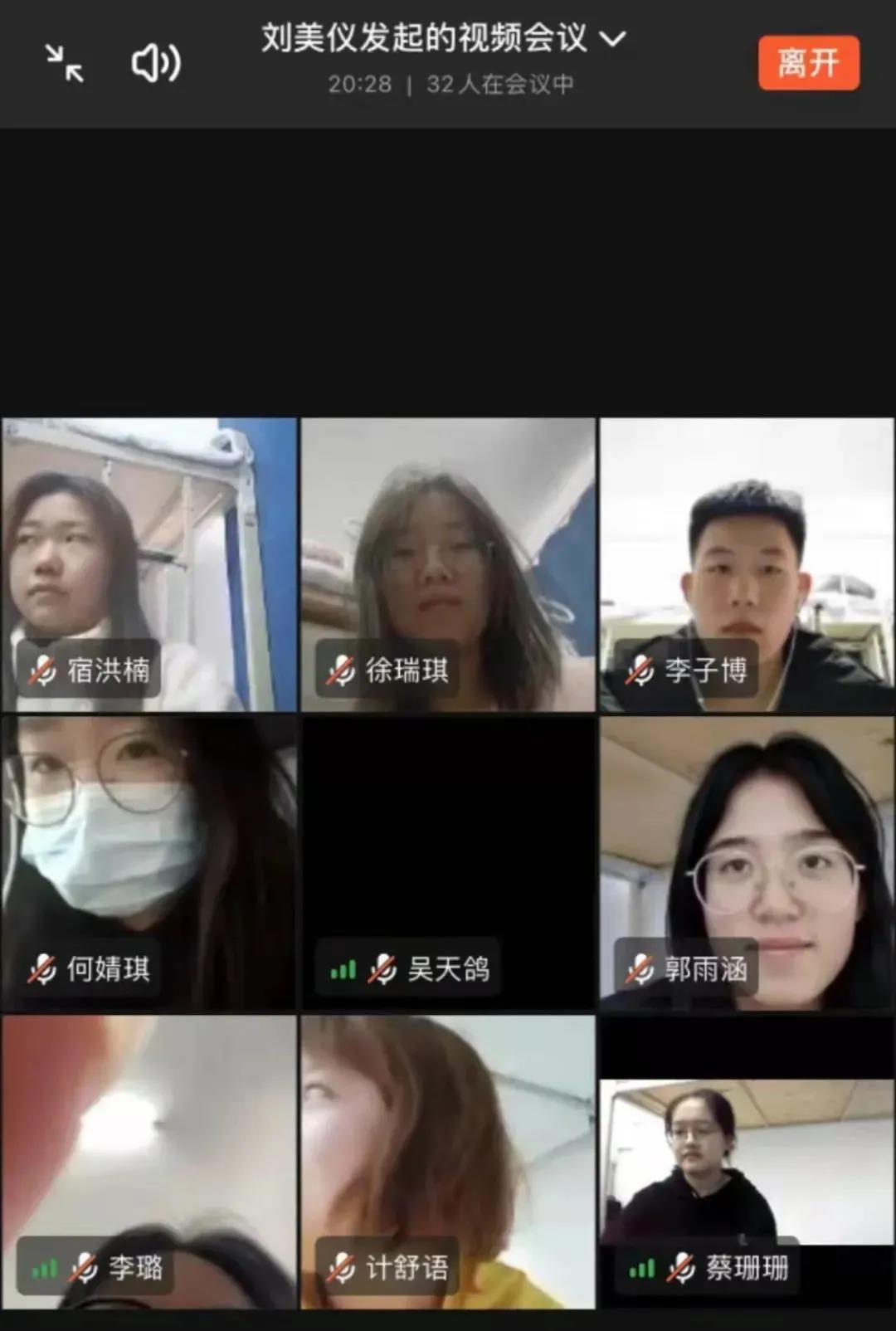The width and height of the screenshot is (896, 1331).
Task: Select 吴天鸽's blank video tile
Action: tap(448, 863)
